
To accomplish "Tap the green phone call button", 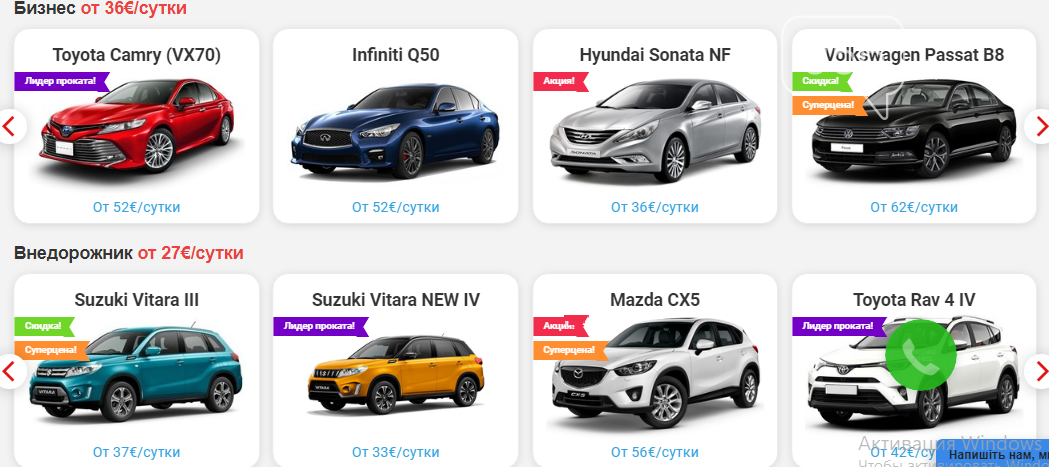I will (920, 353).
